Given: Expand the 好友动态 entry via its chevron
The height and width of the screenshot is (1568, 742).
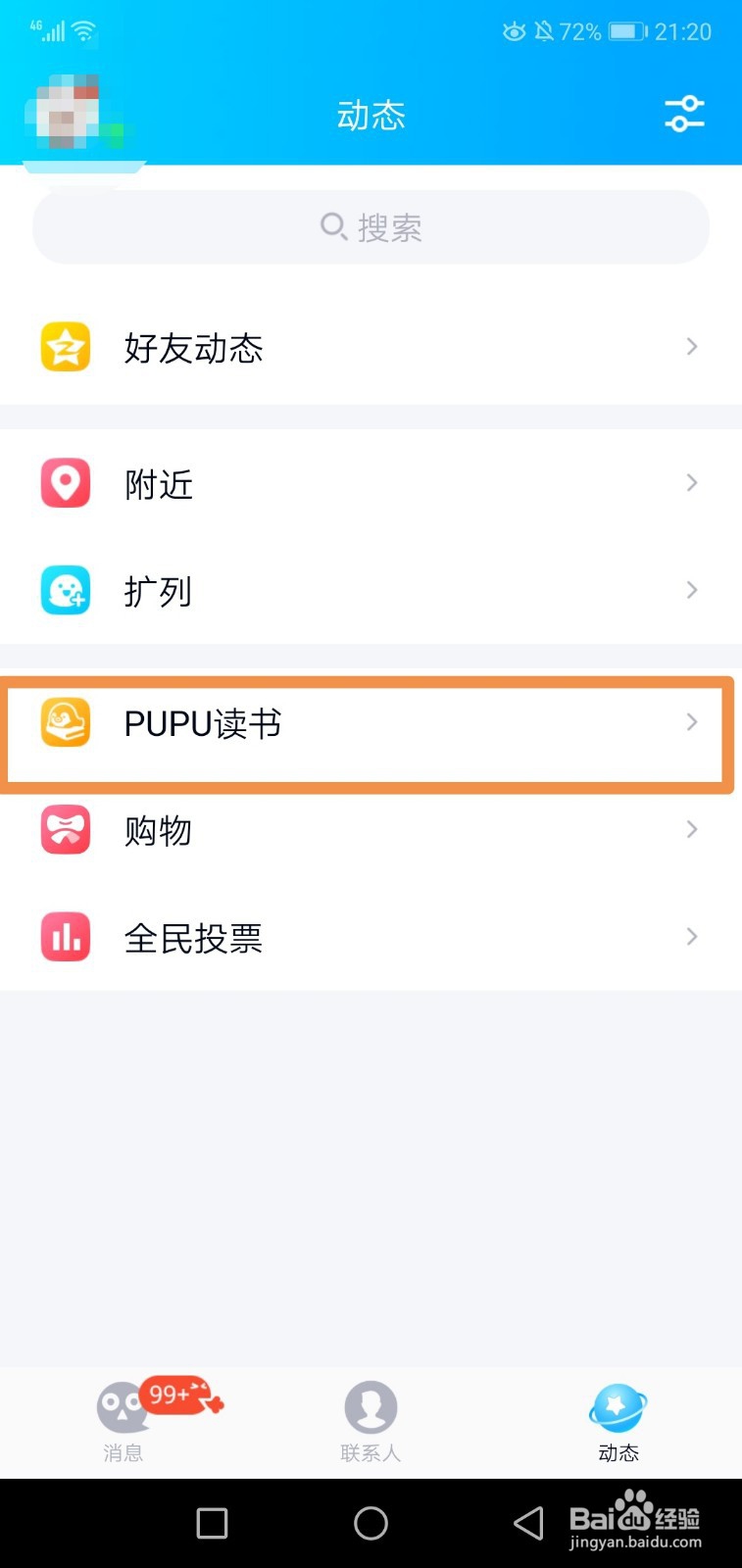Looking at the screenshot, I should coord(692,346).
